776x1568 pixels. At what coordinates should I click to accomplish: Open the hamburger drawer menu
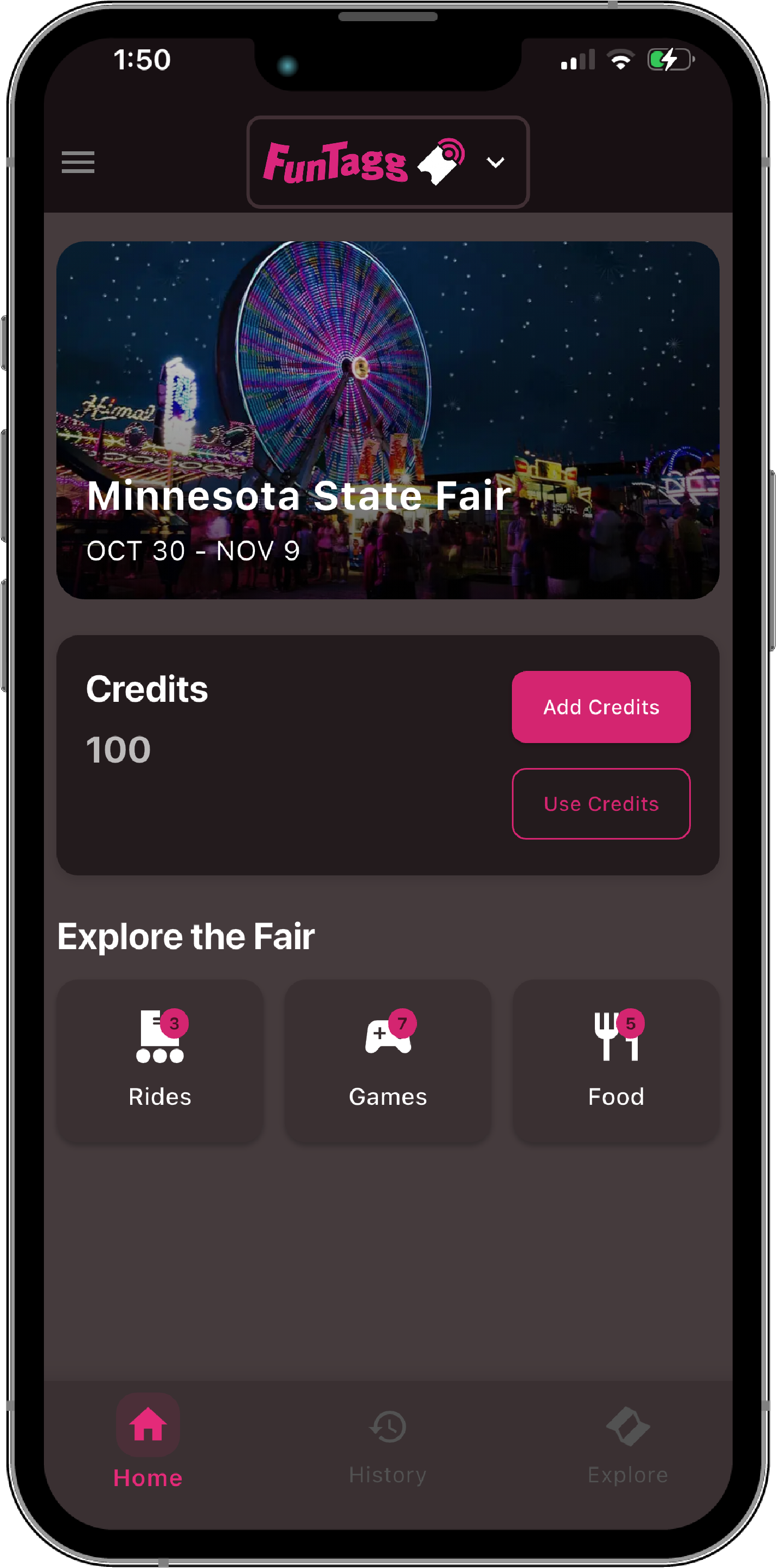tap(78, 162)
